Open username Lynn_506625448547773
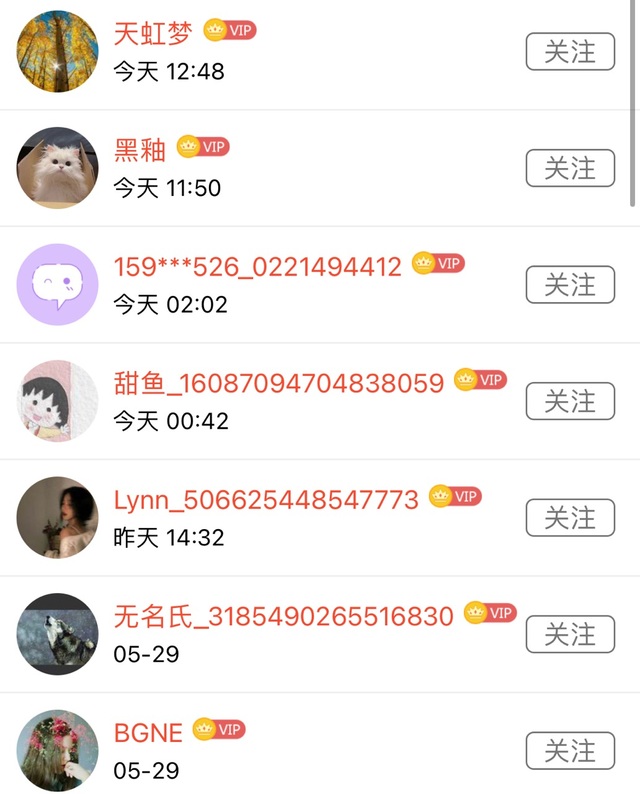 266,499
